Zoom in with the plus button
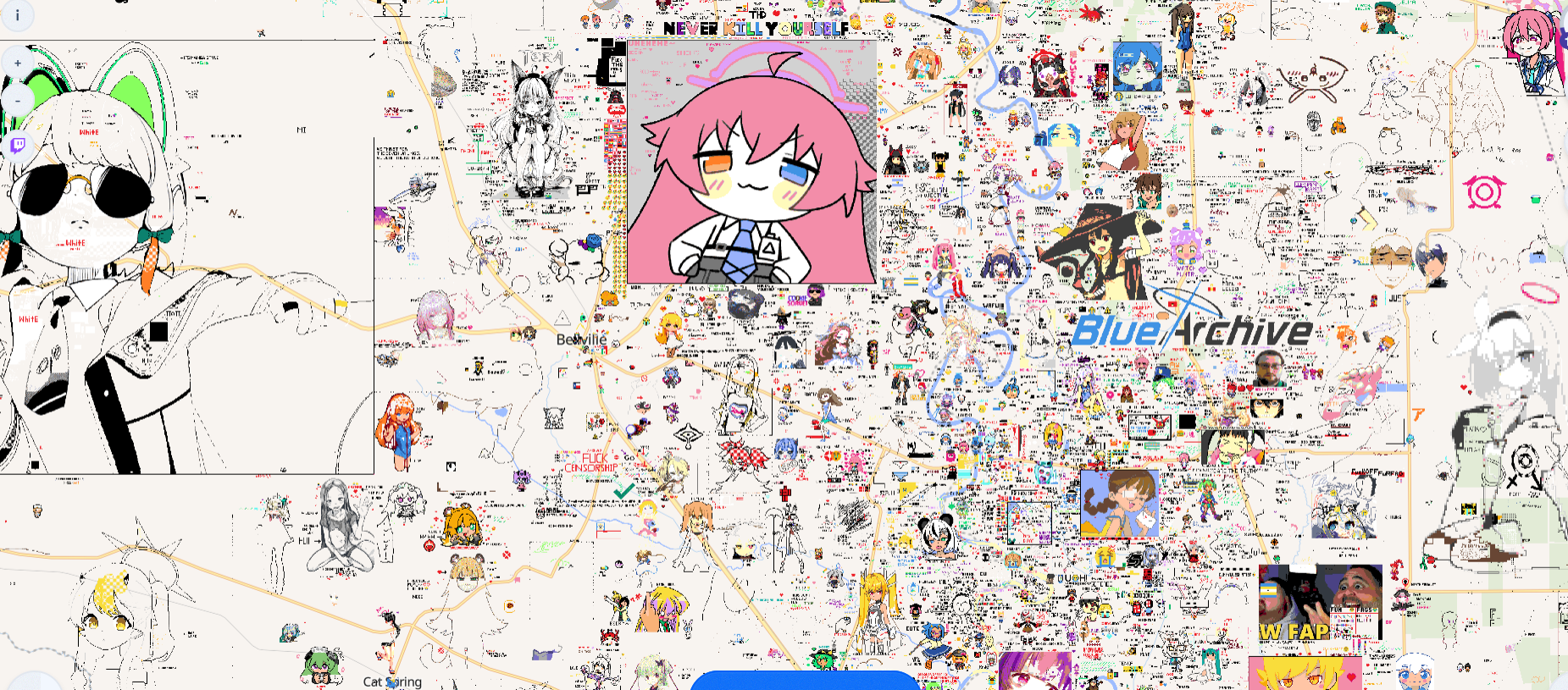This screenshot has height=690, width=1568. [x=17, y=63]
